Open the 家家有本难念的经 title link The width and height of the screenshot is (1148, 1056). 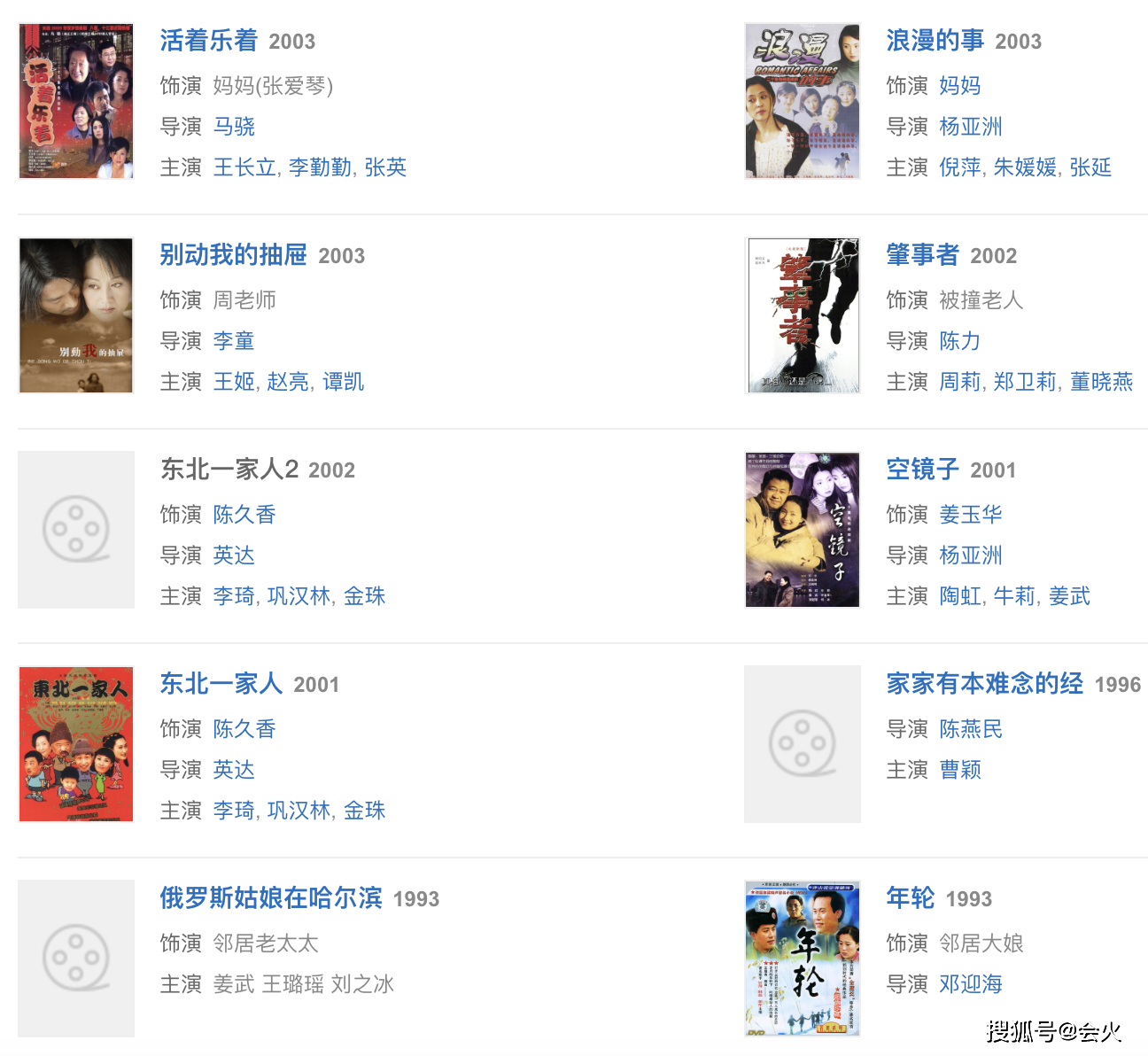984,684
